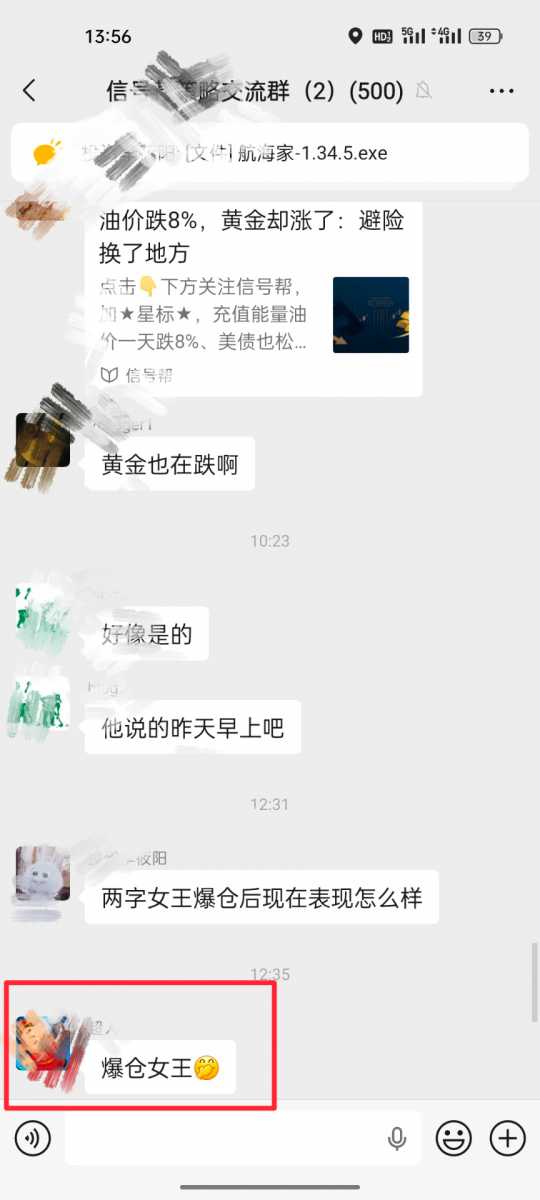Open the group chat overflow menu

pos(501,91)
